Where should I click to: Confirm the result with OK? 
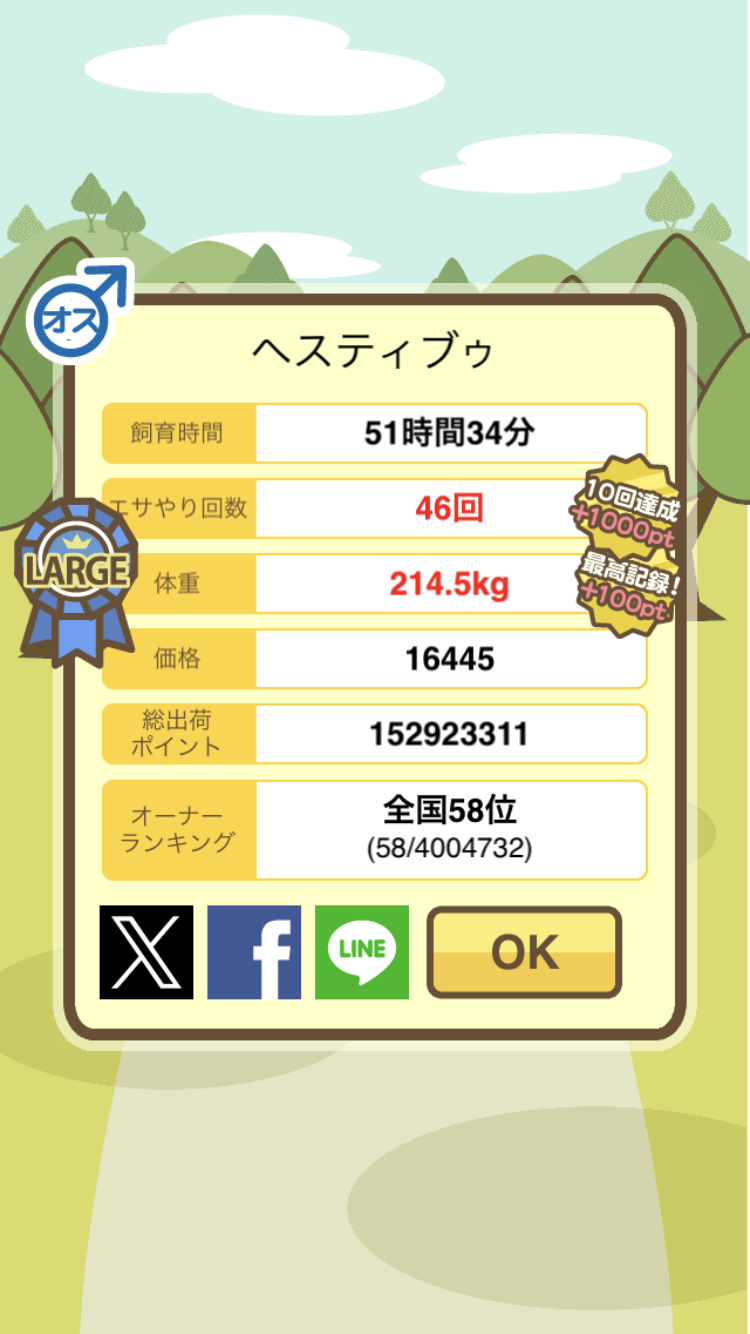524,952
